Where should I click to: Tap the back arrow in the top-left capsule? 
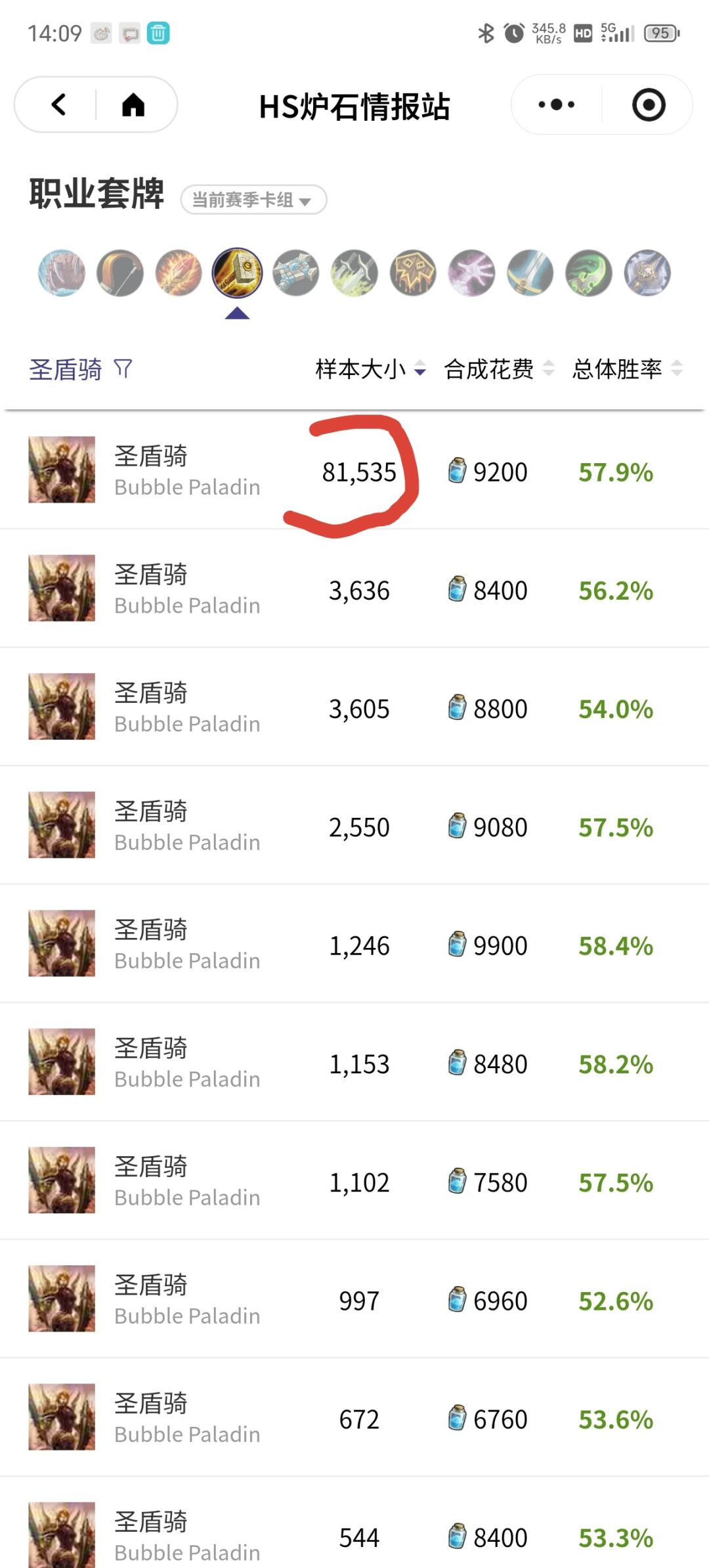tap(58, 104)
